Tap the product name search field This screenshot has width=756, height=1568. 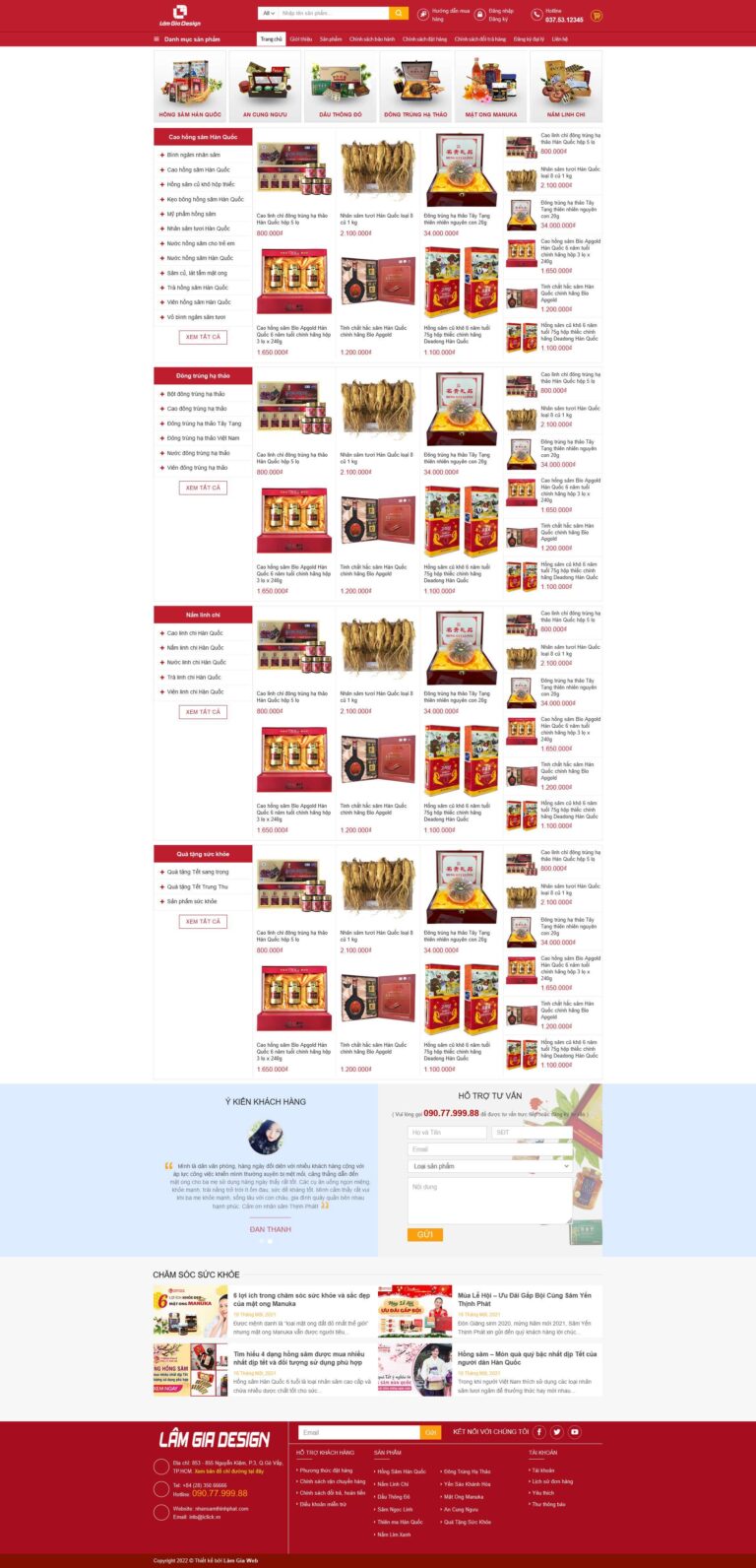pos(332,13)
